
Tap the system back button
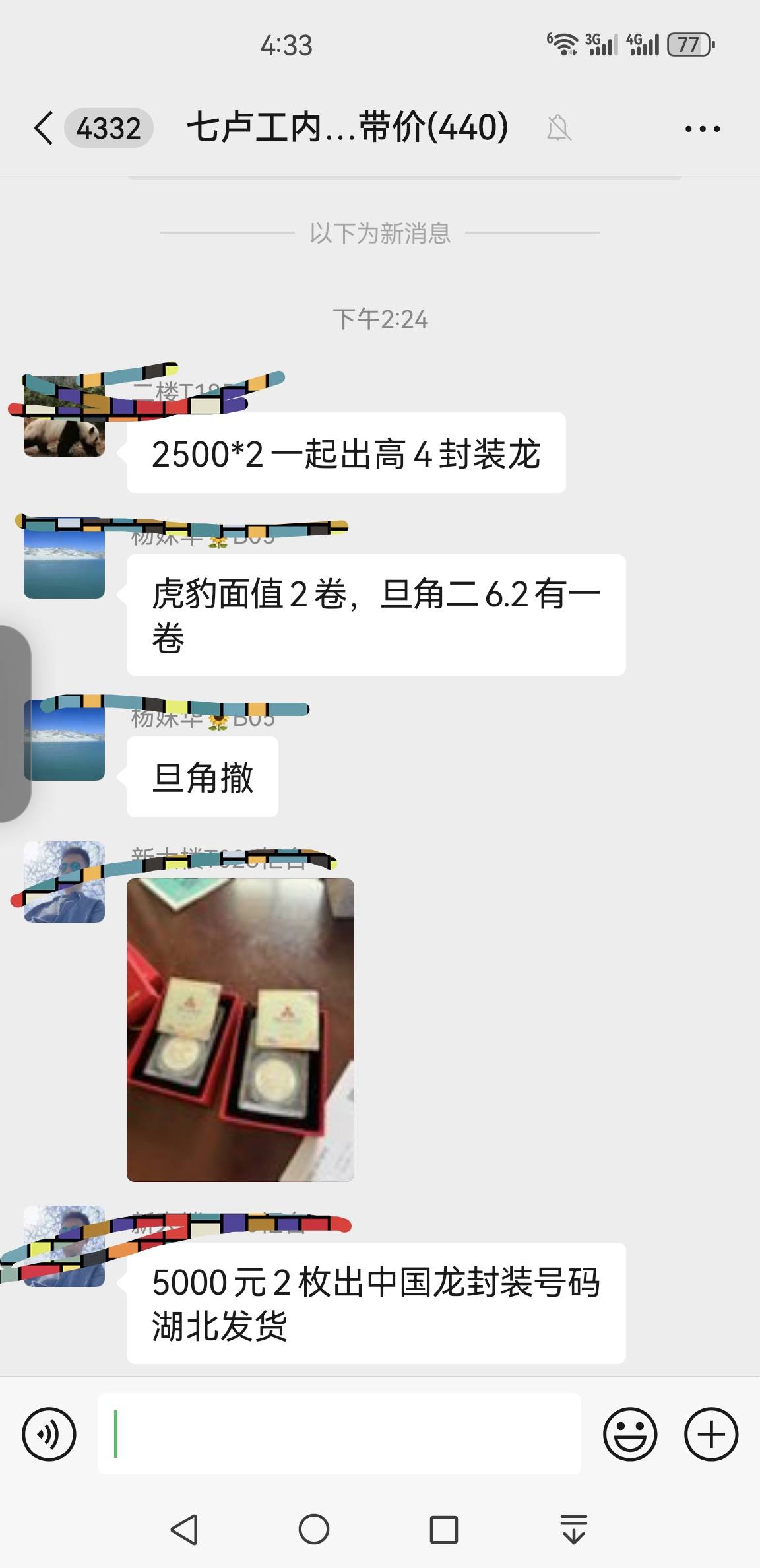(x=184, y=1529)
